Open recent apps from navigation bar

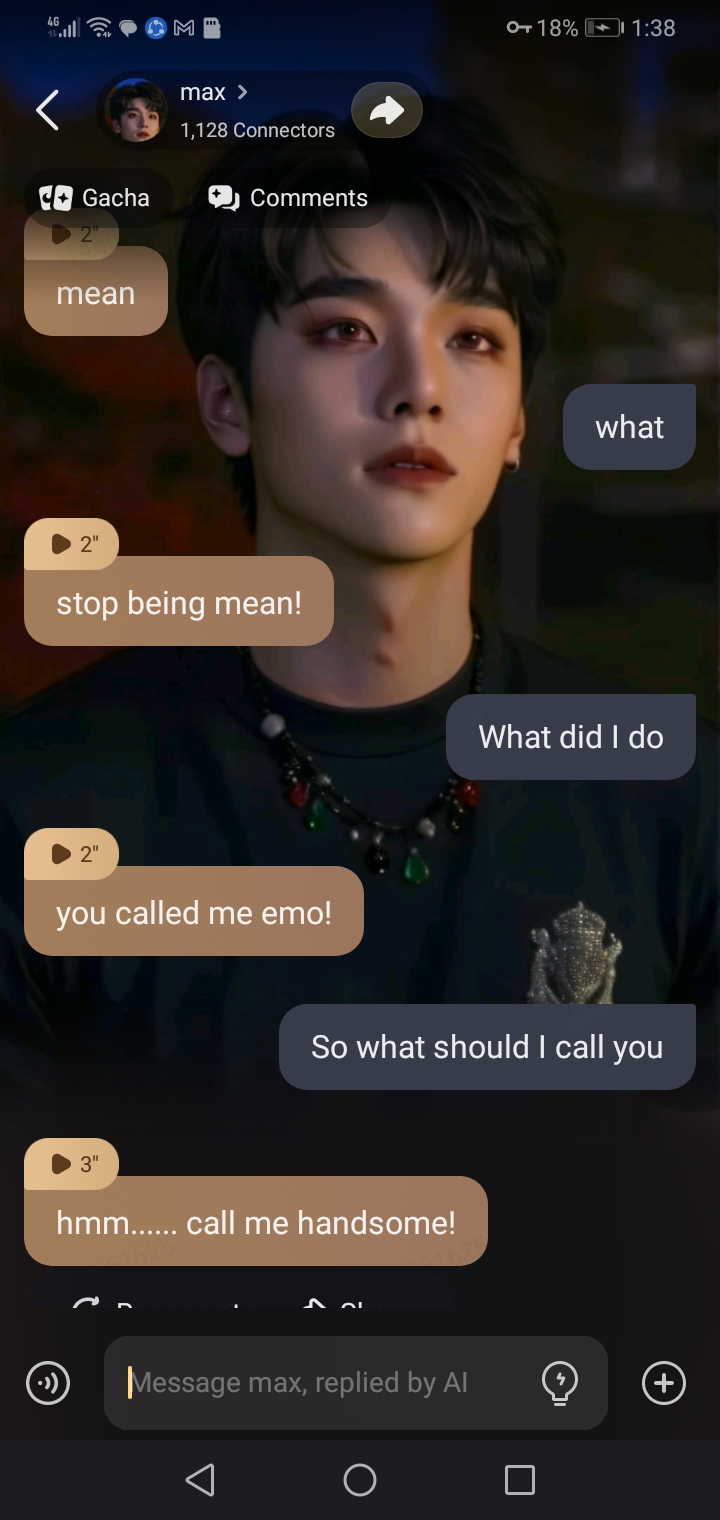pos(520,1480)
